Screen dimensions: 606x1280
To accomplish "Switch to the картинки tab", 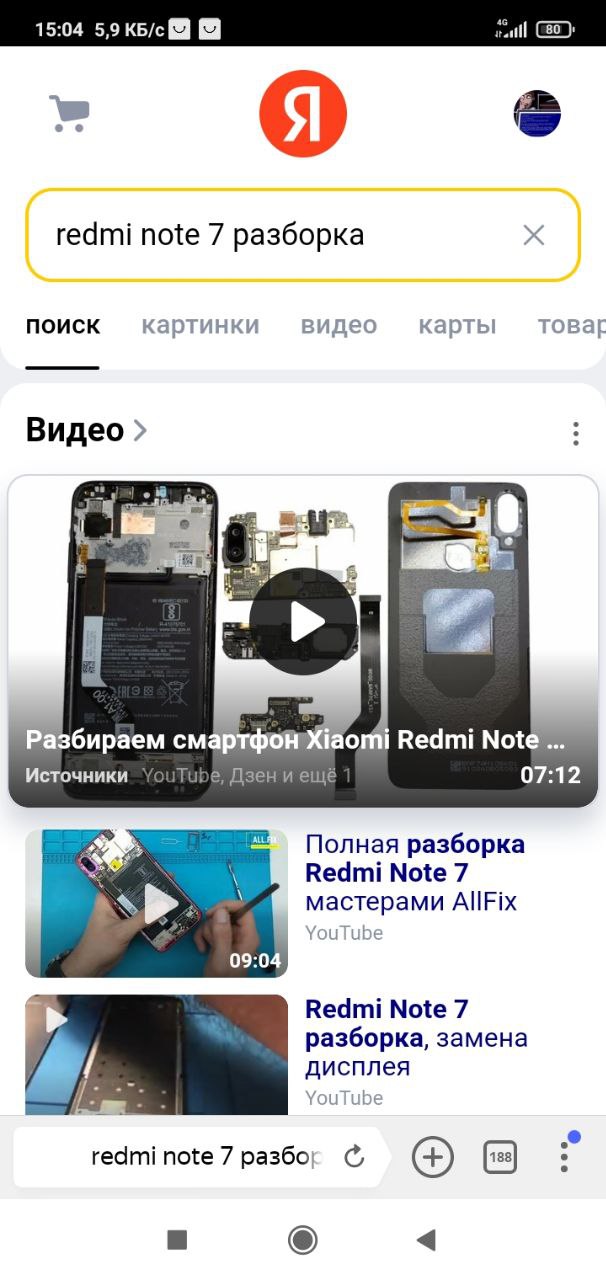I will pyautogui.click(x=200, y=325).
